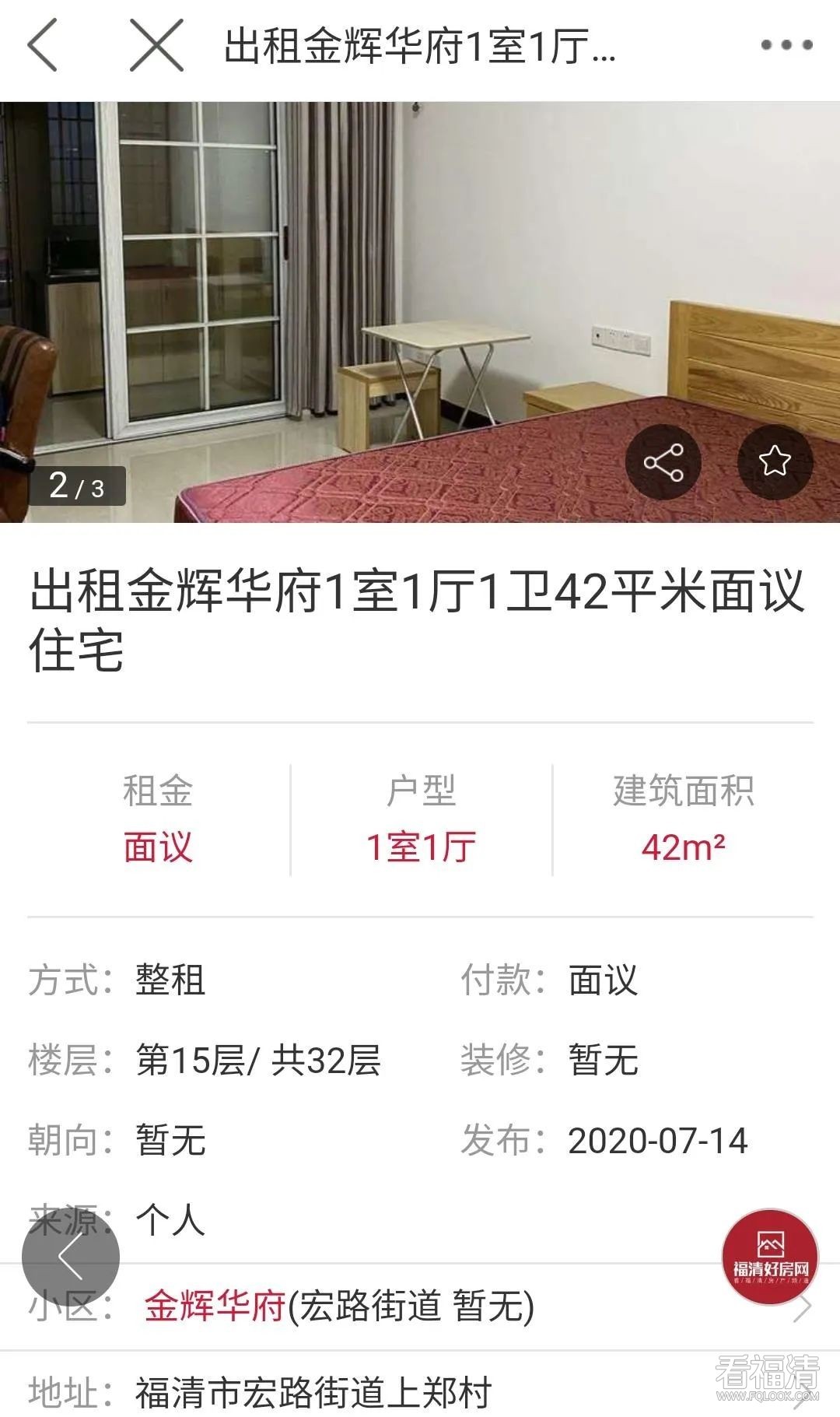Favorite this listing with the star
Screen dimensions: 840x1417
pos(775,462)
